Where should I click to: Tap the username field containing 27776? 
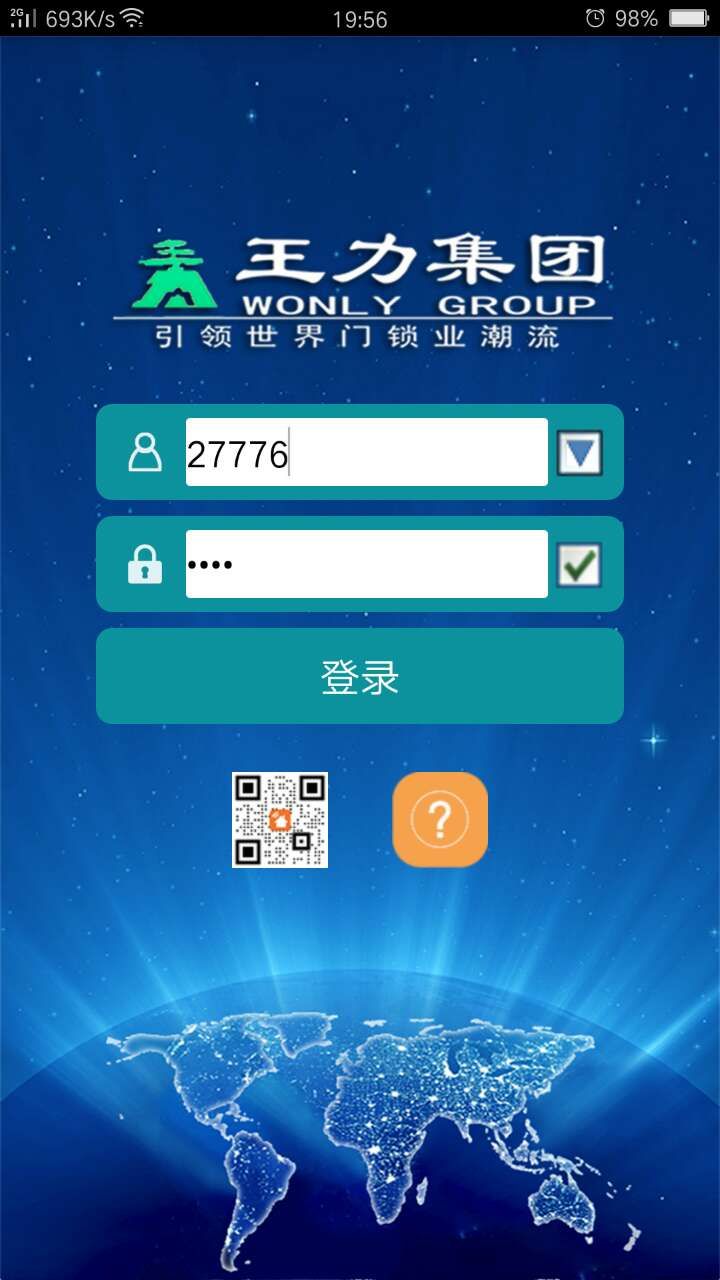point(366,452)
